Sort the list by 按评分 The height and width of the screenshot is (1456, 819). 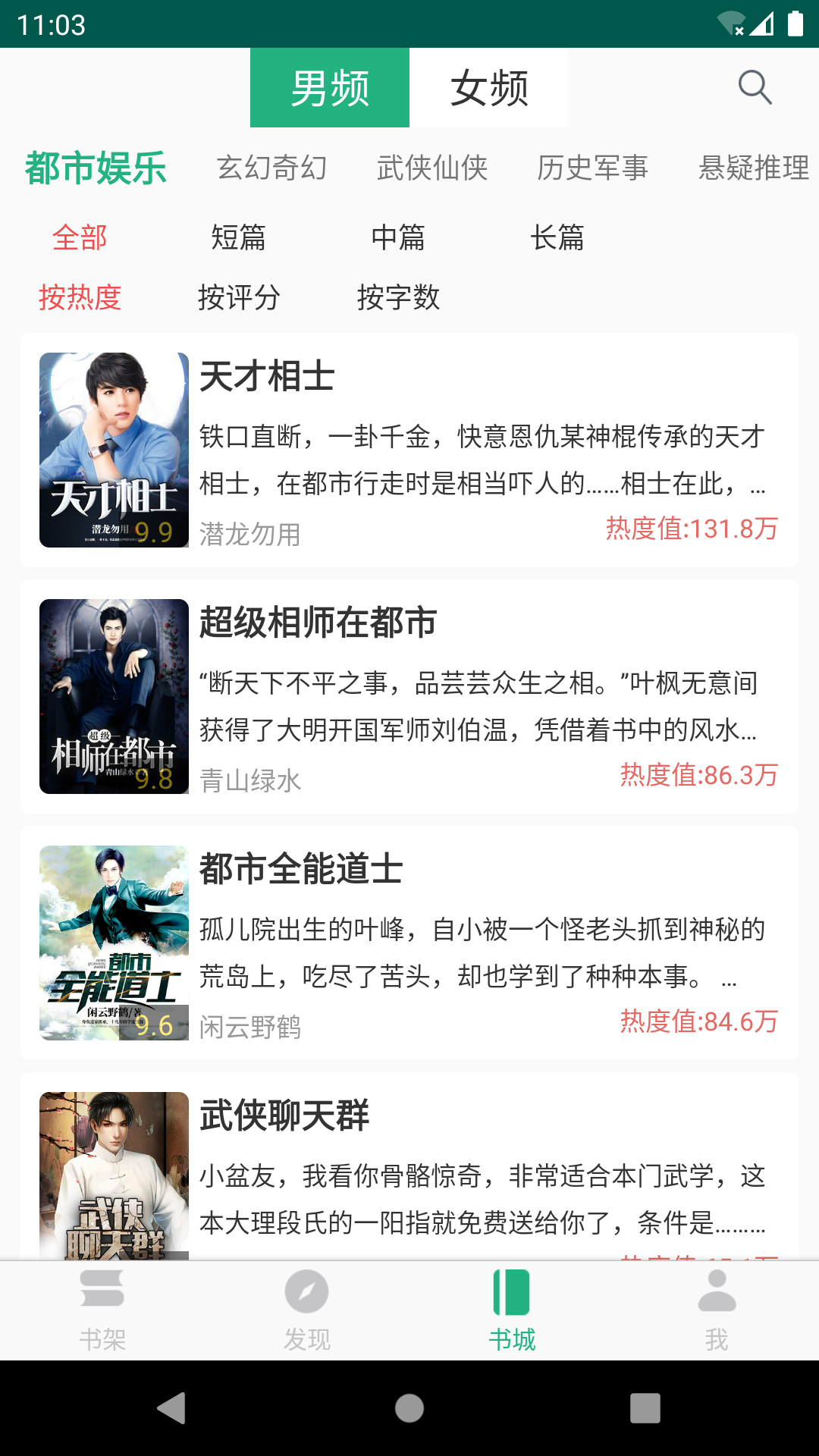tap(239, 297)
